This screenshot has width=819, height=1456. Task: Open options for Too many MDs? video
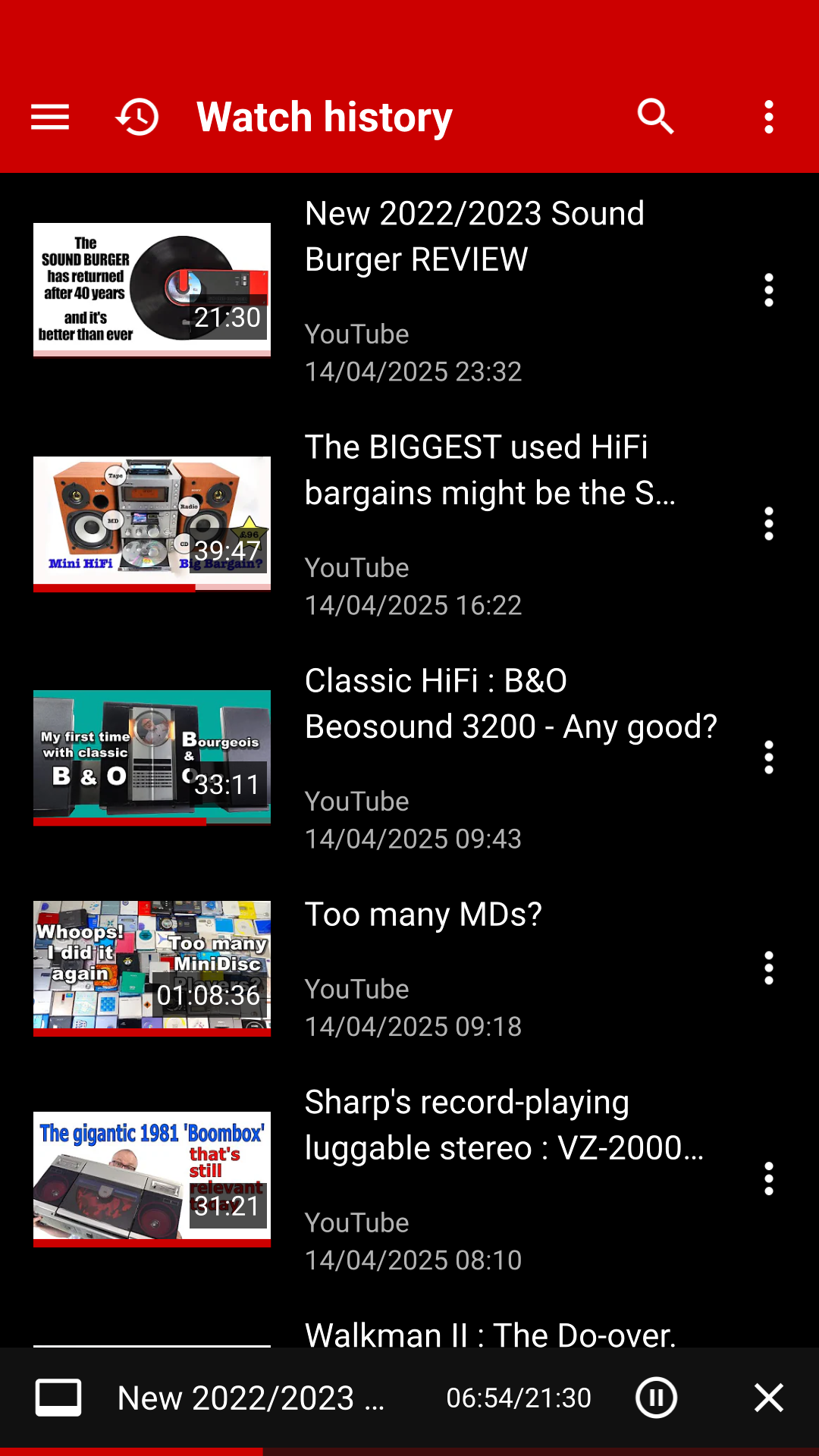point(769,968)
